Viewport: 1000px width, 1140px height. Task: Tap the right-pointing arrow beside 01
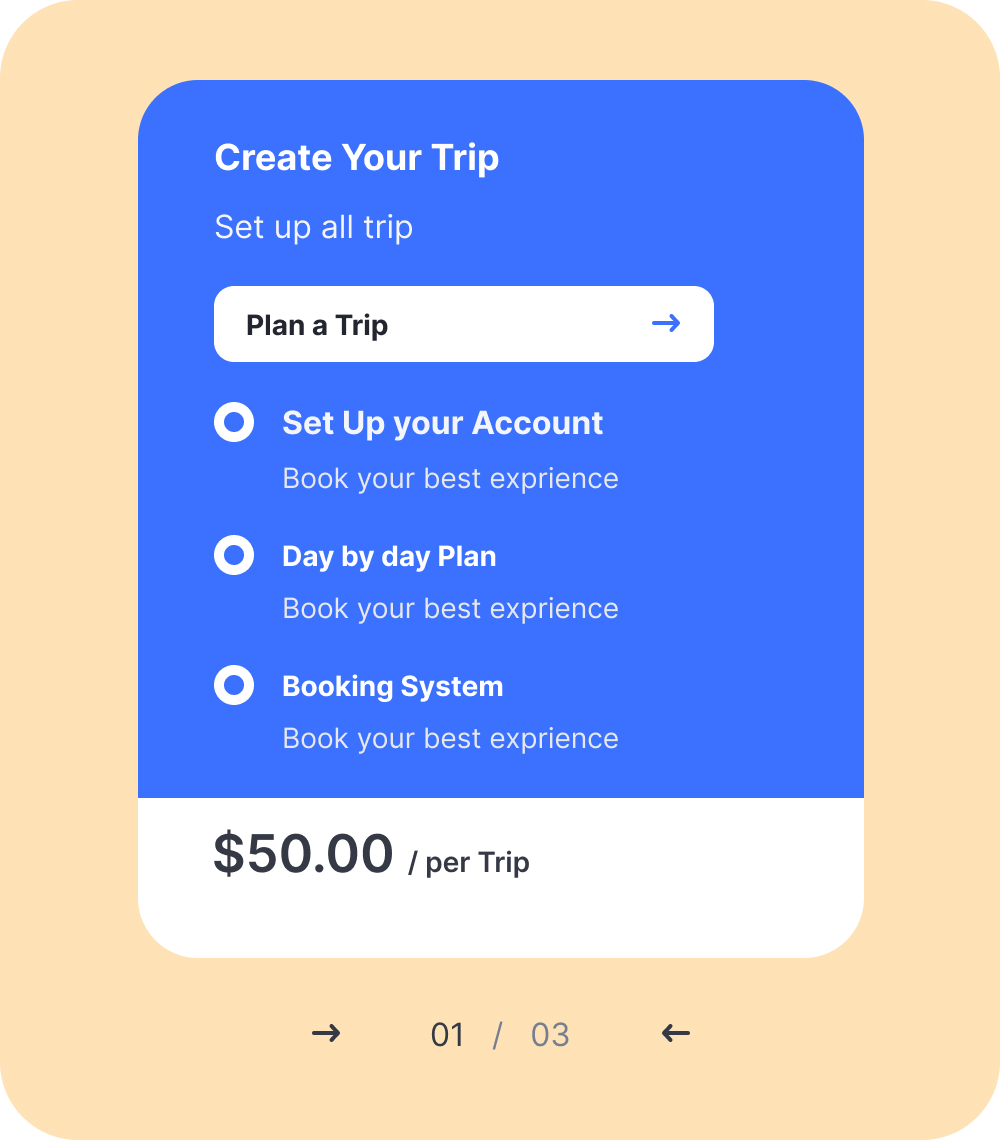(x=326, y=1033)
